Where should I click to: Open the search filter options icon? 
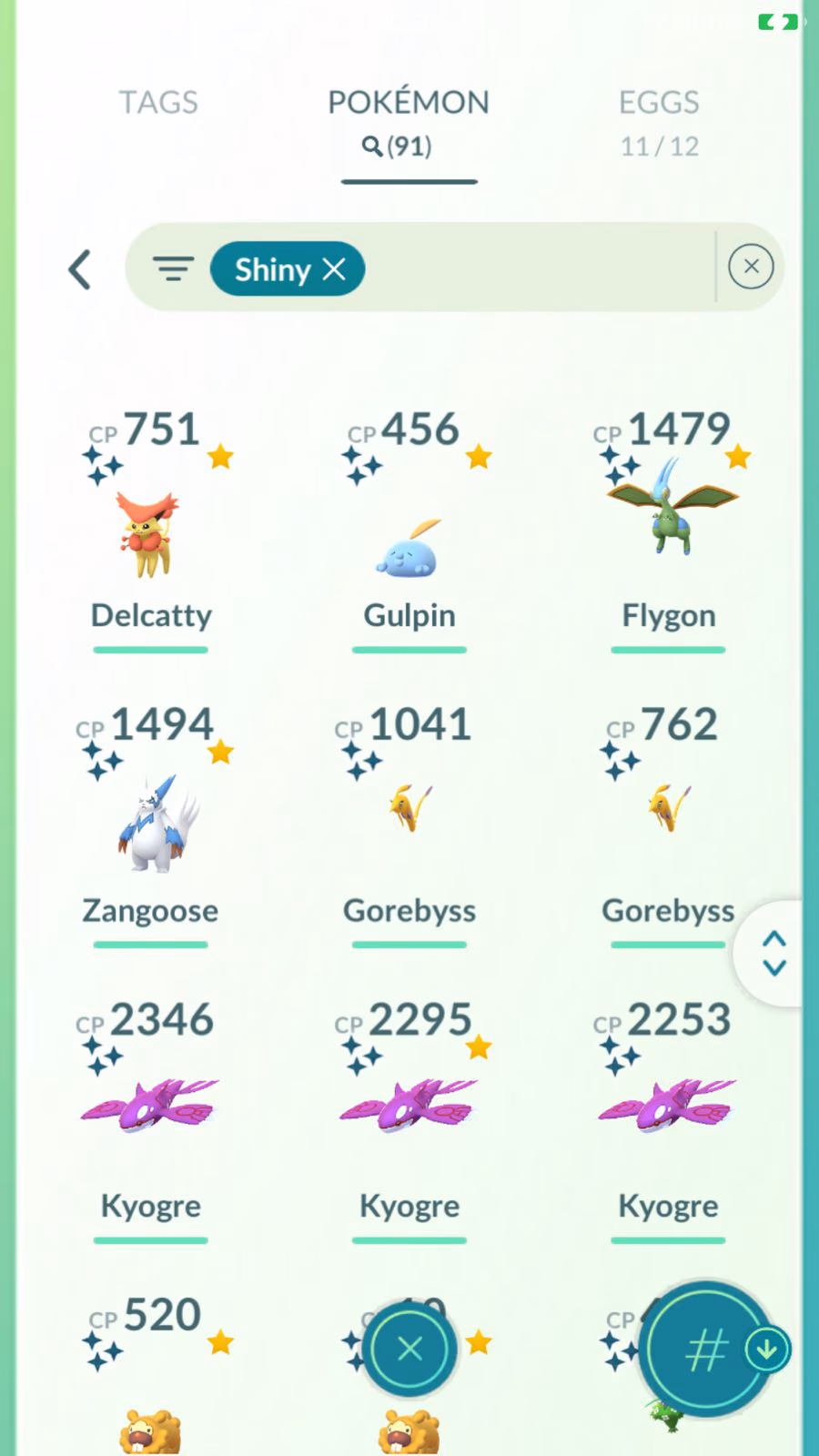point(173,268)
